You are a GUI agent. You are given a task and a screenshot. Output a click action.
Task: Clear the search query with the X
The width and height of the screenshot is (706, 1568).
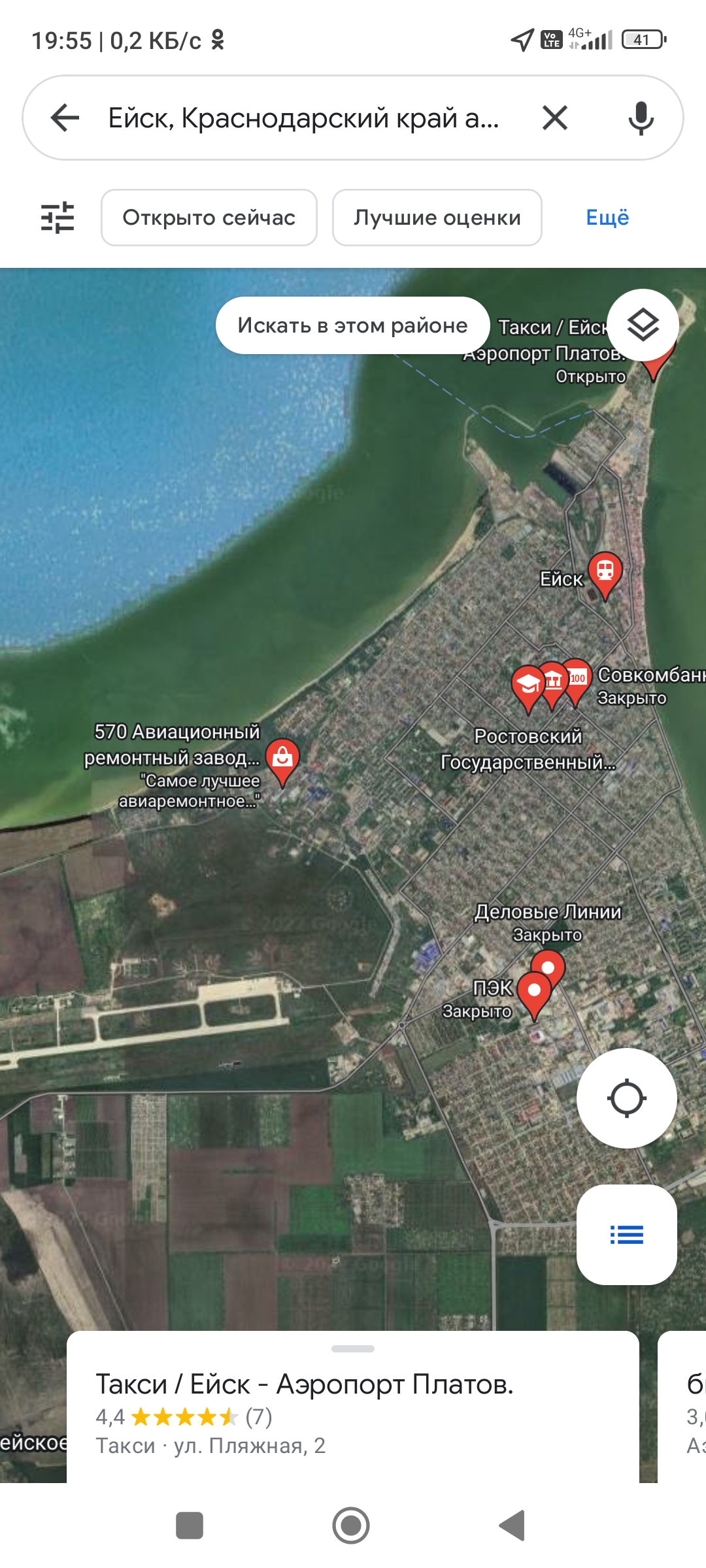click(x=555, y=118)
